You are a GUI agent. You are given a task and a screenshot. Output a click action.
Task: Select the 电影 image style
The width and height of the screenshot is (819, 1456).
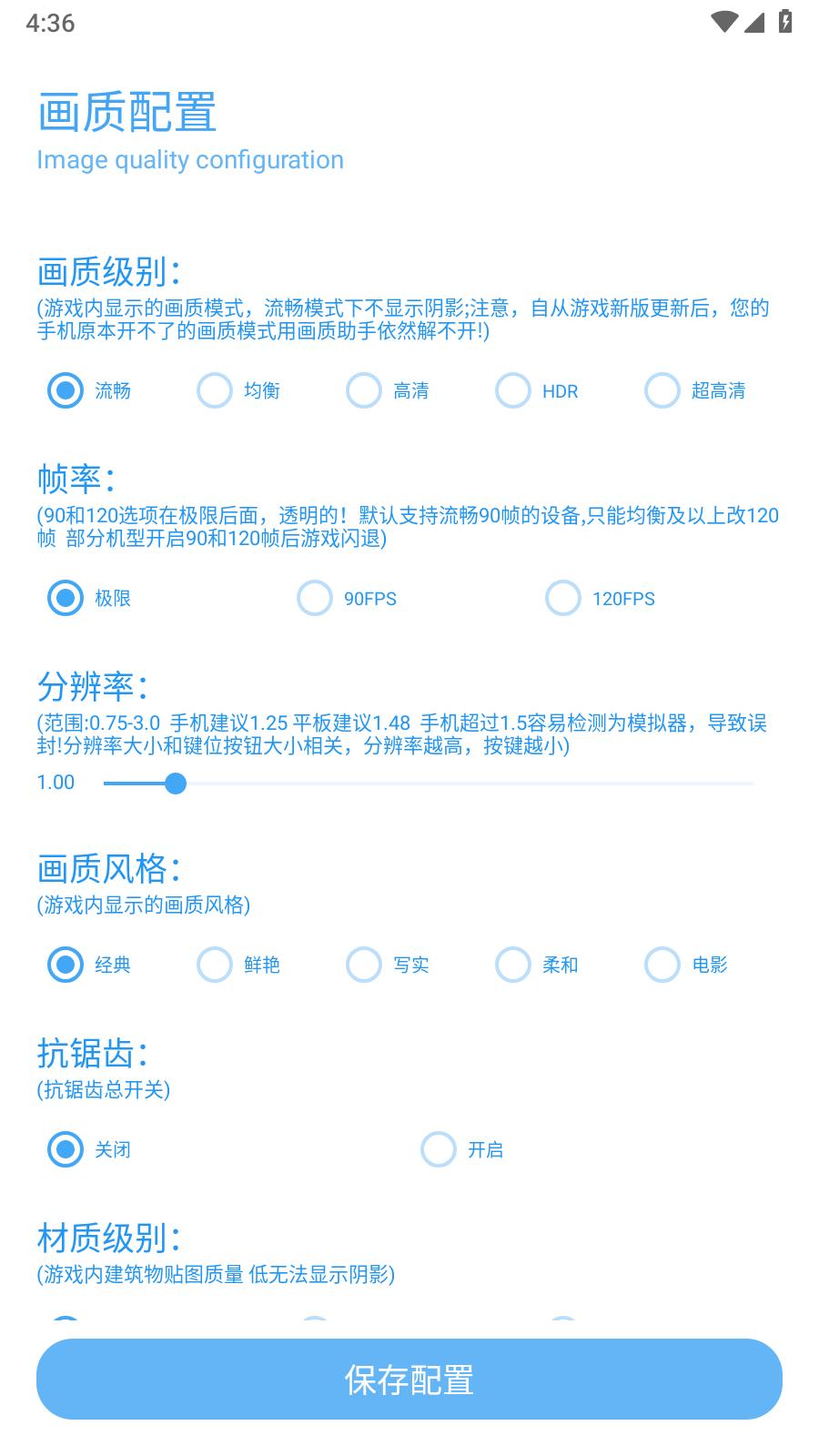coord(662,965)
